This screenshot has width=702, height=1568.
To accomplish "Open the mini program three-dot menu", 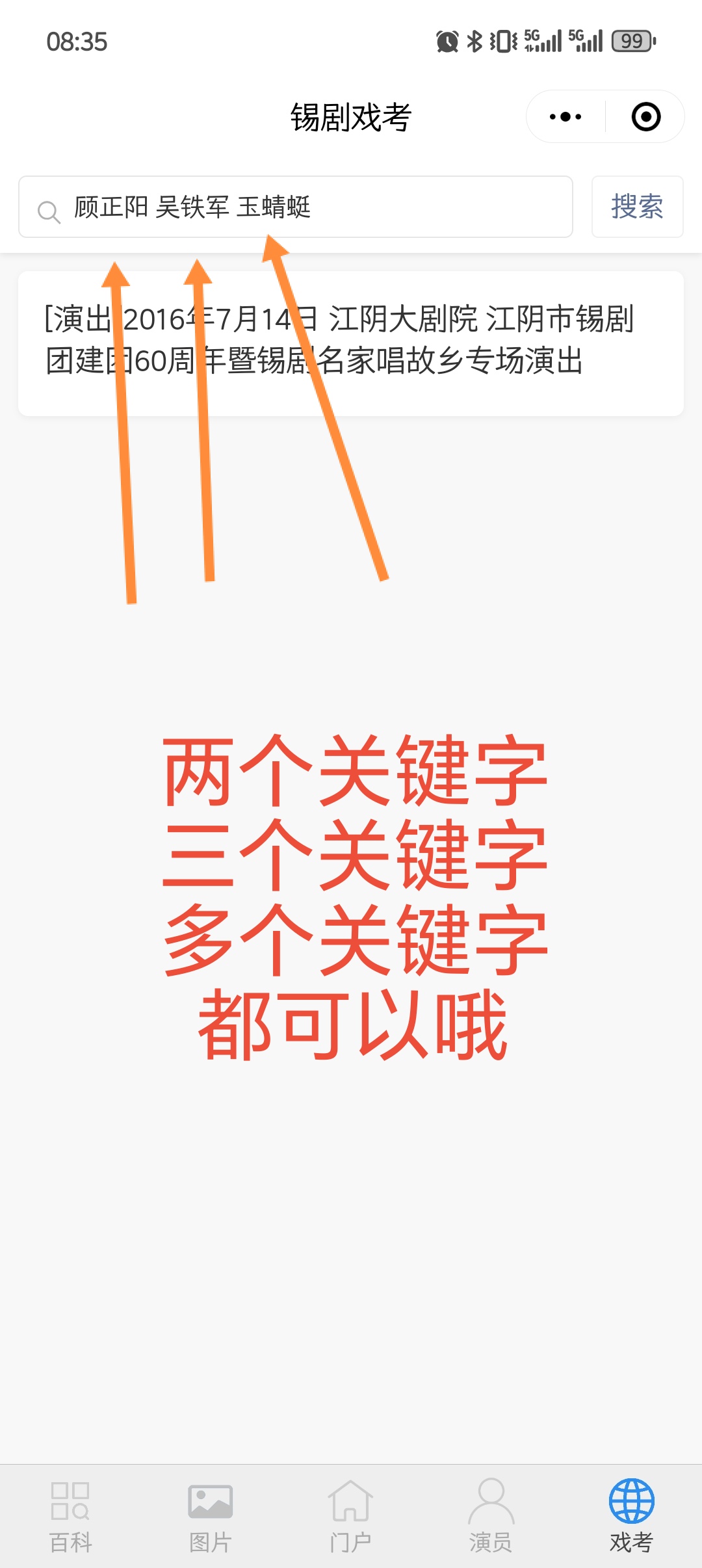I will click(565, 117).
